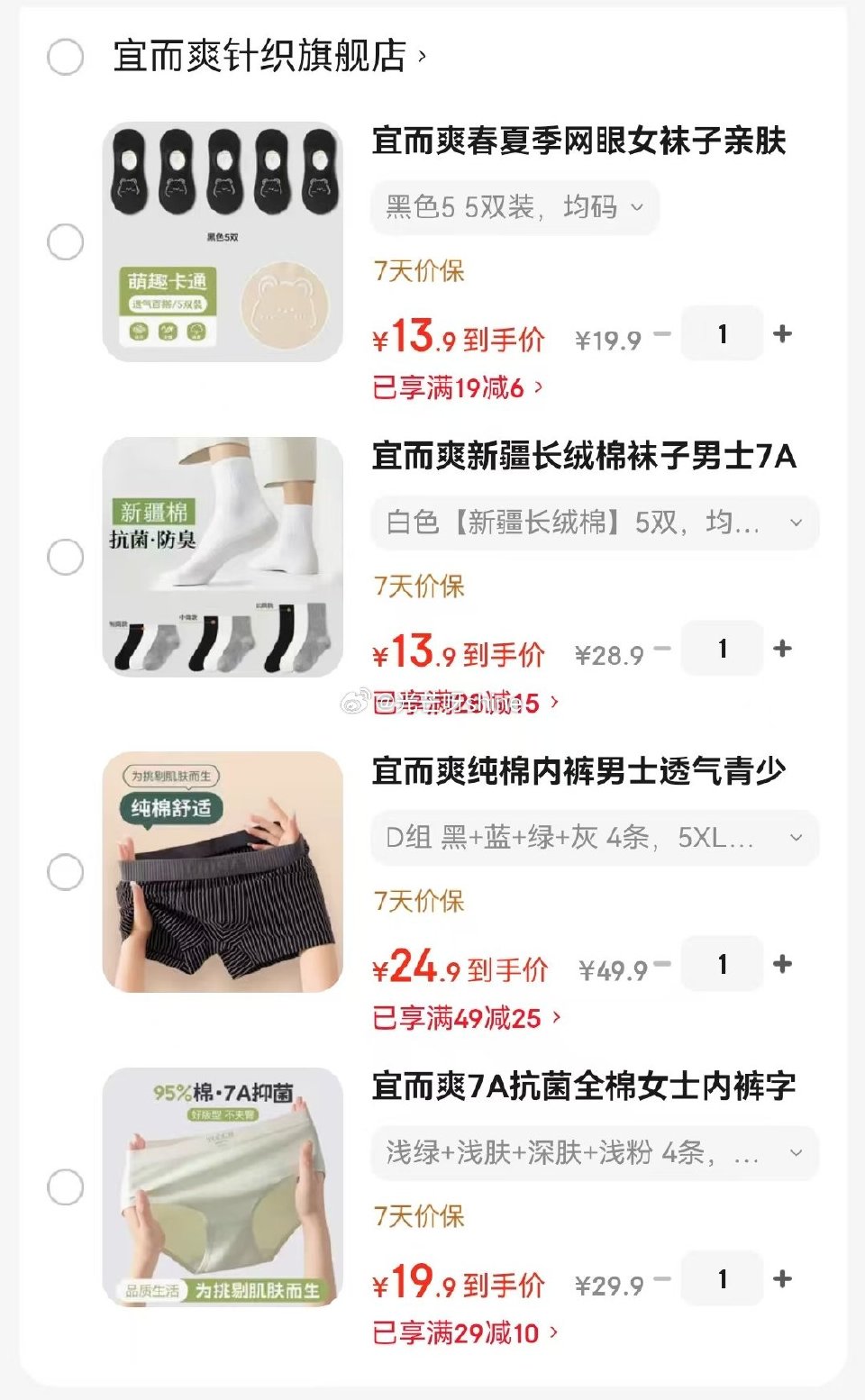Decrease quantity of the Xinjiang cotton socks
The height and width of the screenshot is (1400, 865).
click(x=664, y=649)
